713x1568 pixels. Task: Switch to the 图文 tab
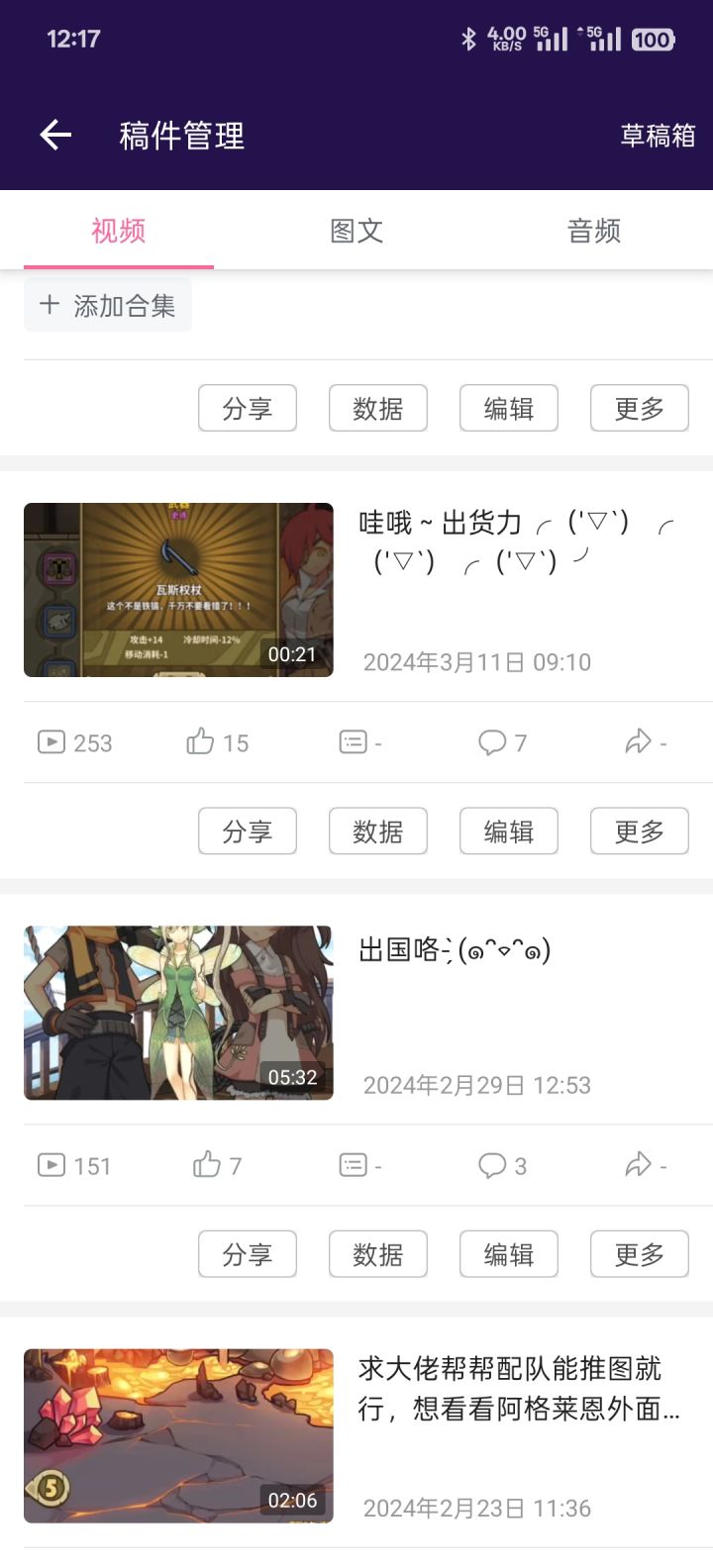tap(356, 231)
